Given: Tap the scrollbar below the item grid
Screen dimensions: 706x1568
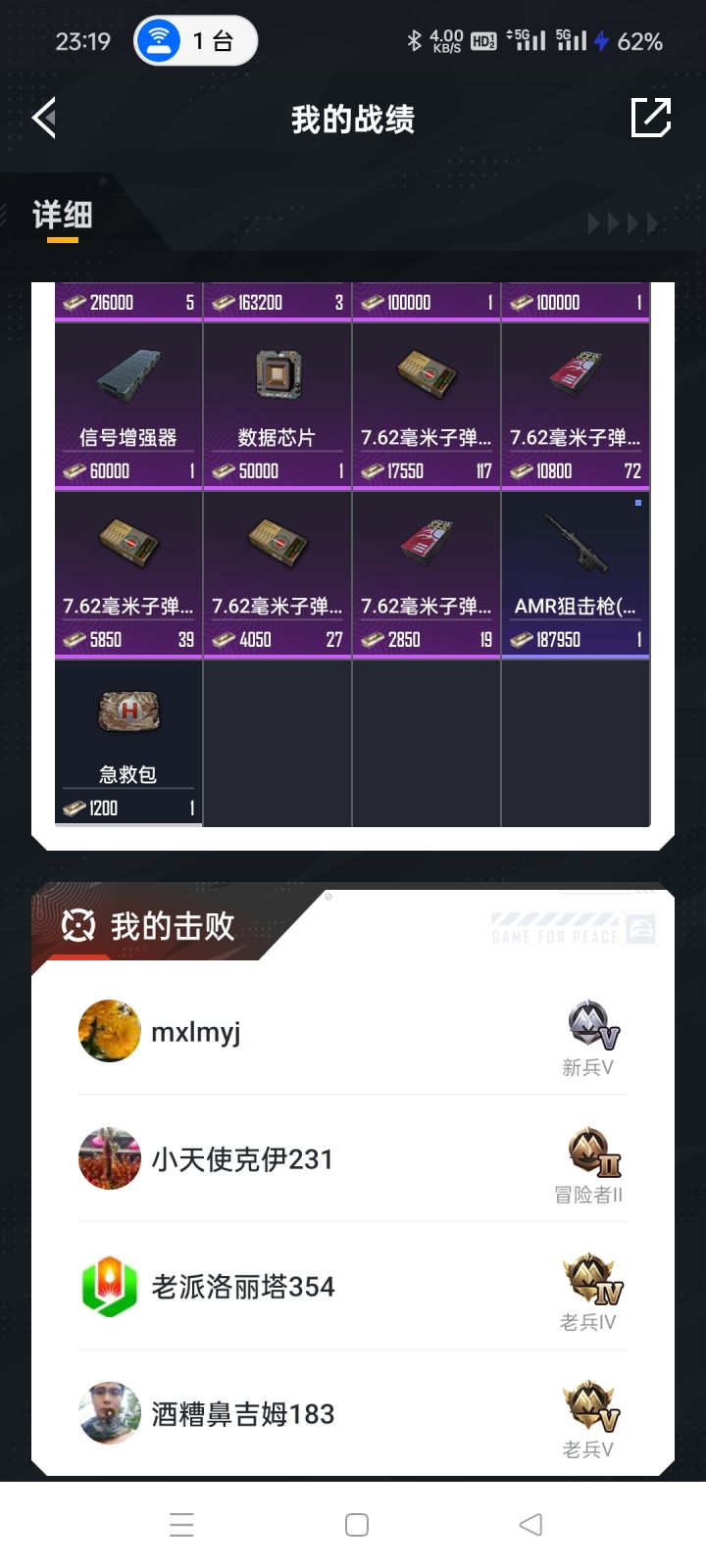Looking at the screenshot, I should pyautogui.click(x=128, y=824).
